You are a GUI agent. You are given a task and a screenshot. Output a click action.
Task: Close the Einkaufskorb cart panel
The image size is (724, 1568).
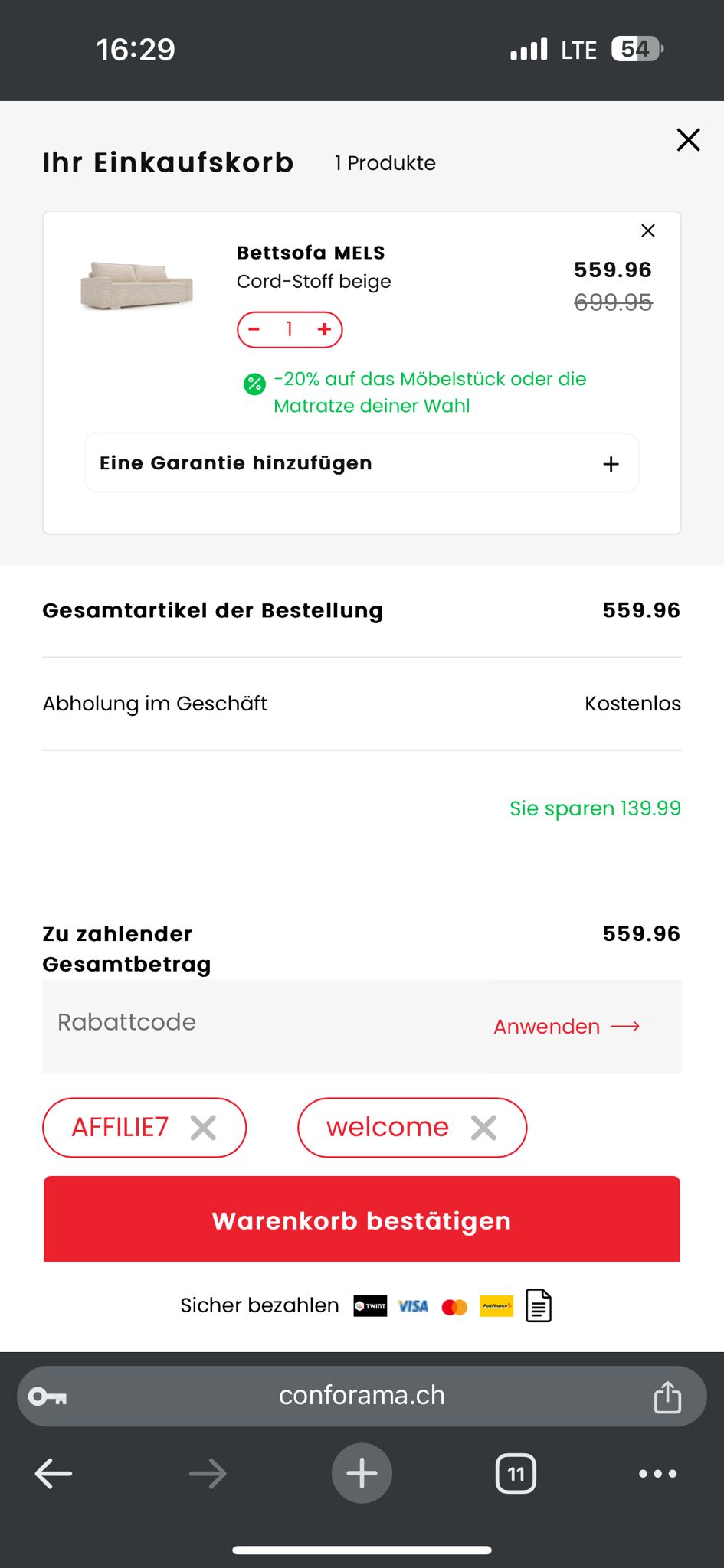(x=688, y=140)
